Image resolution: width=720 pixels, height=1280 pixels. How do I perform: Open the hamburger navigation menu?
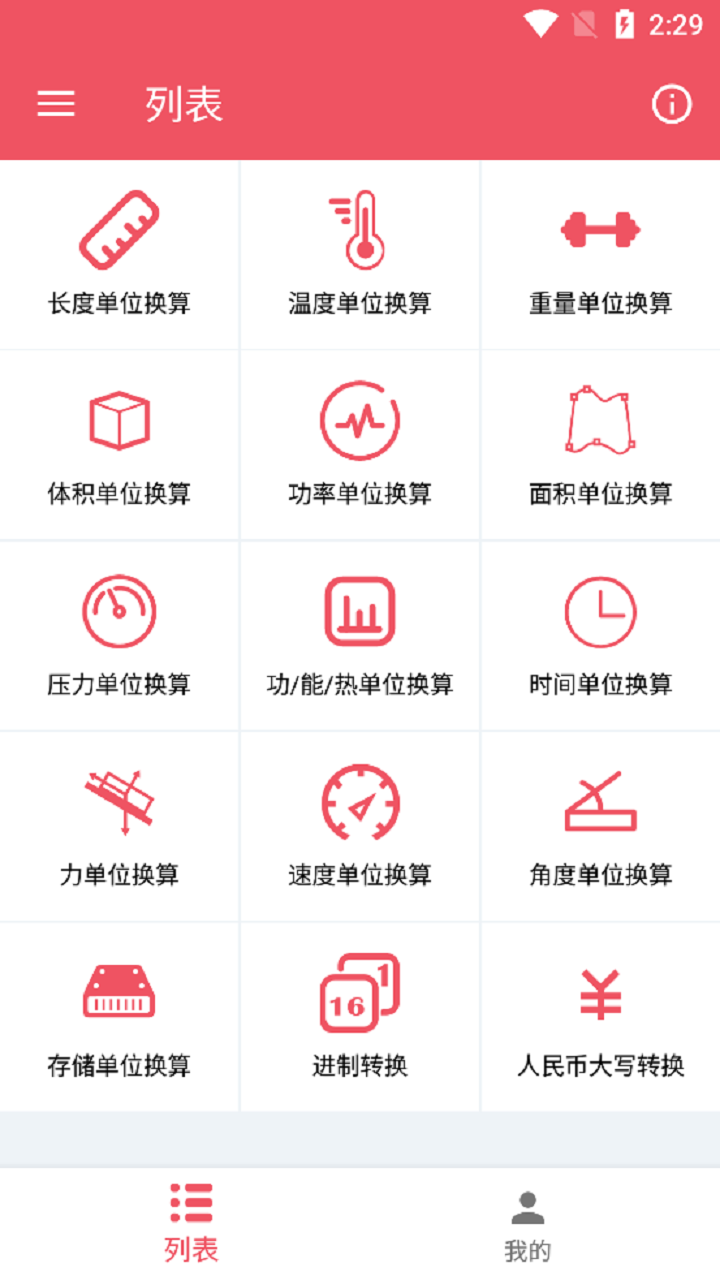[55, 104]
